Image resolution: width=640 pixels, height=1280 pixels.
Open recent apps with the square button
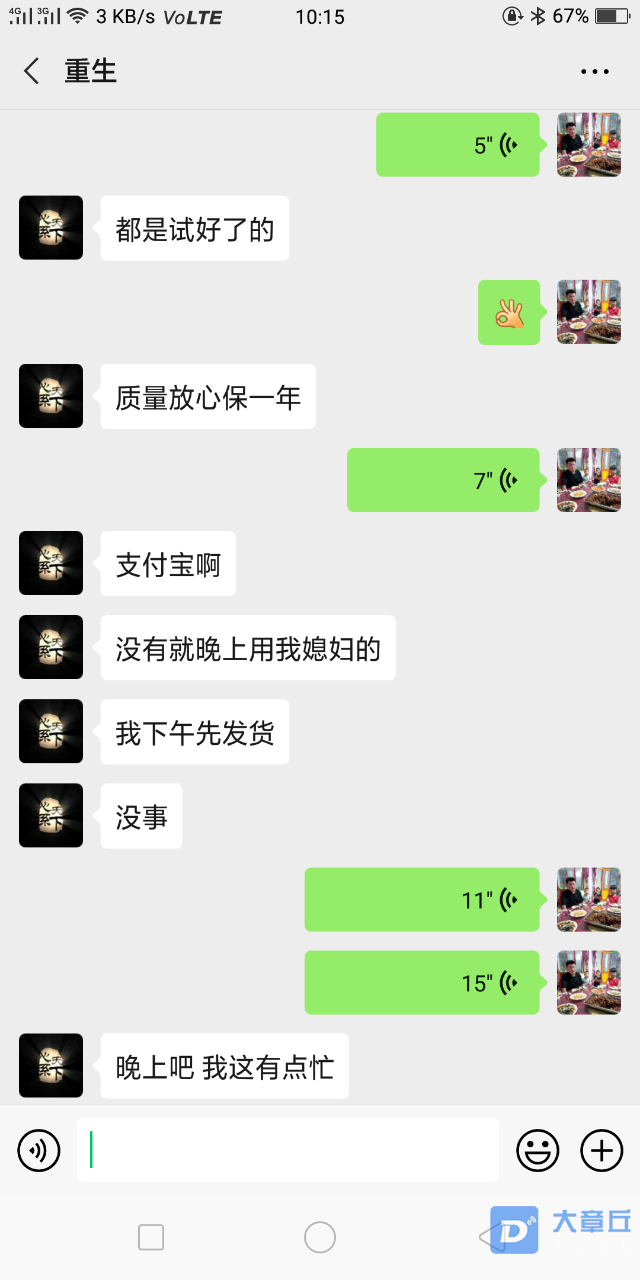(x=151, y=1237)
